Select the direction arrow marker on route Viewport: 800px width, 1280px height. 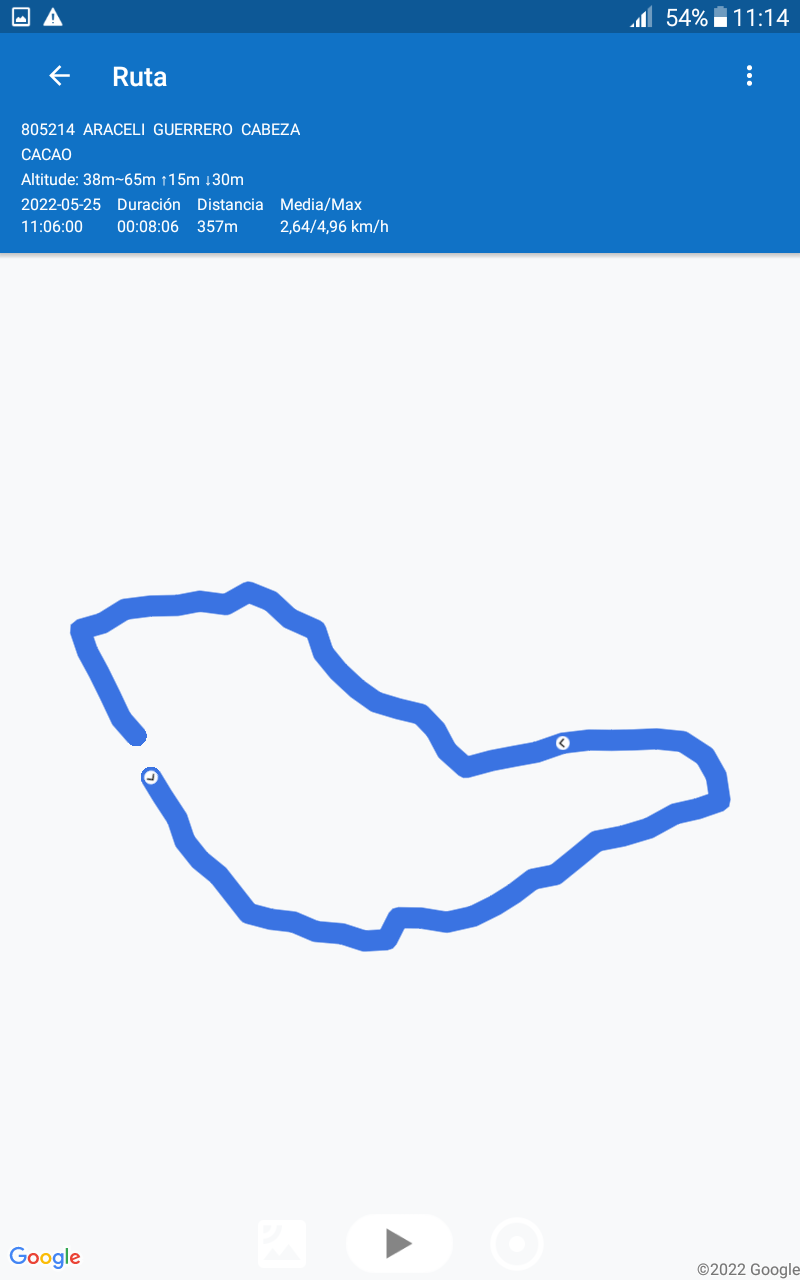[x=563, y=743]
